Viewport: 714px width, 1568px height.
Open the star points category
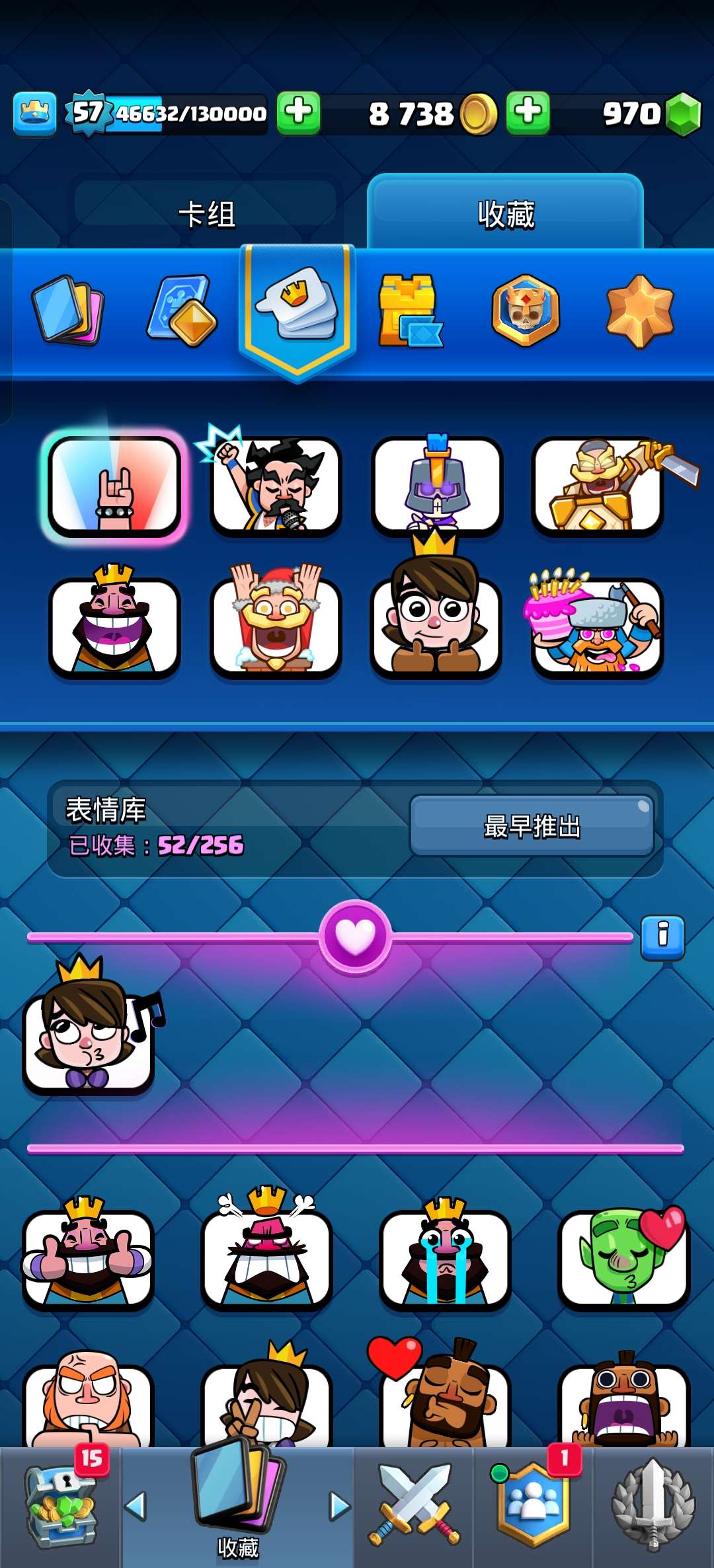(x=639, y=311)
